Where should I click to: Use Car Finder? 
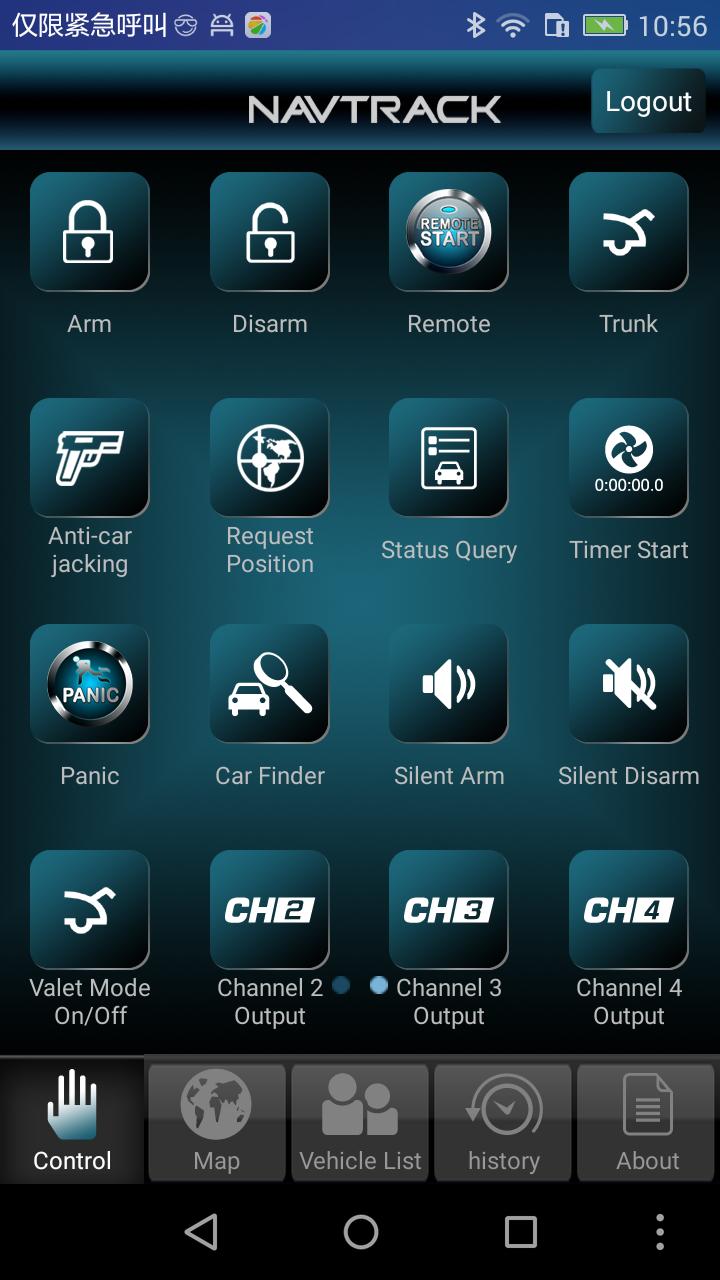(269, 684)
